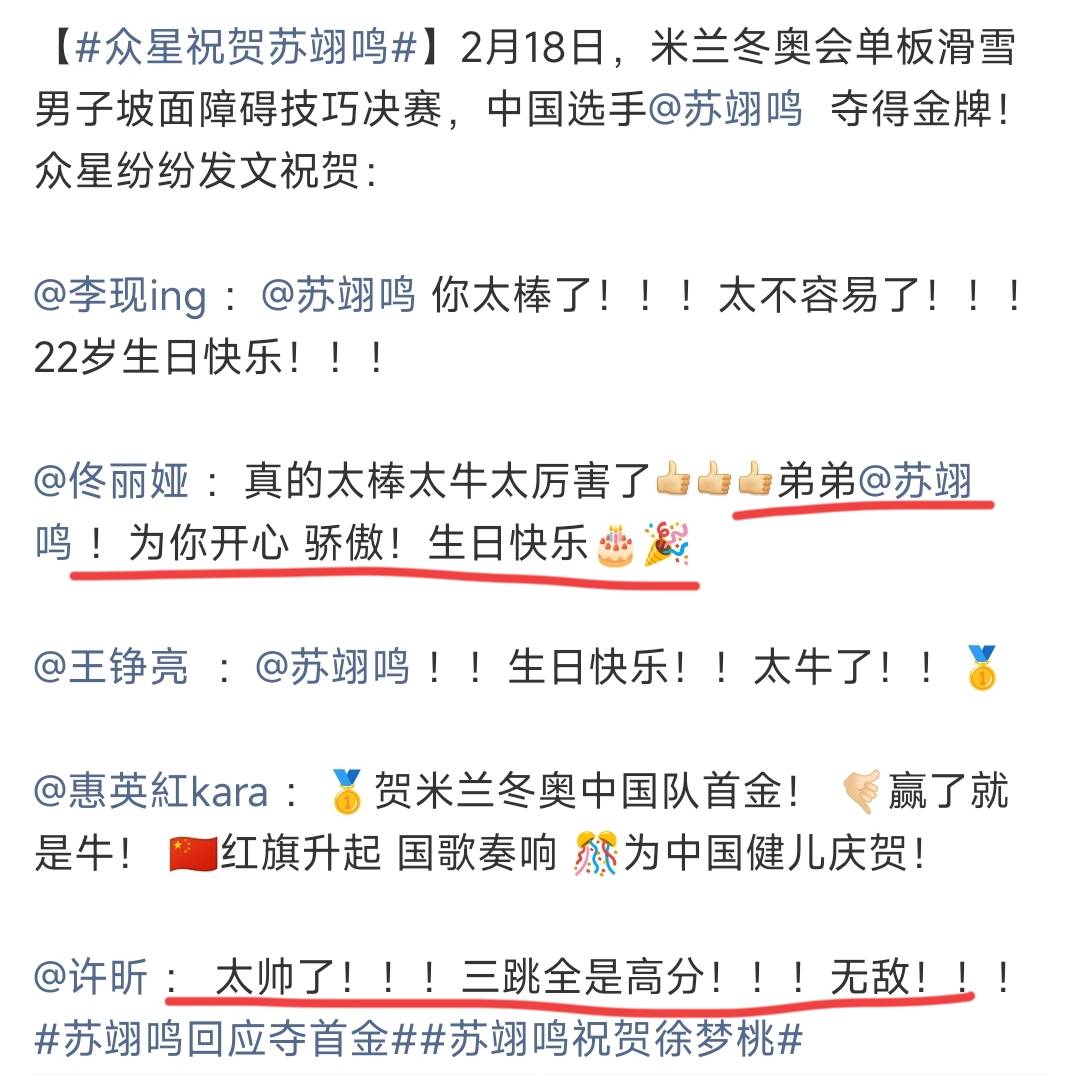The image size is (1080, 1075).
Task: Tap @苏翊鸣 in 李现ing's message
Action: point(337,296)
